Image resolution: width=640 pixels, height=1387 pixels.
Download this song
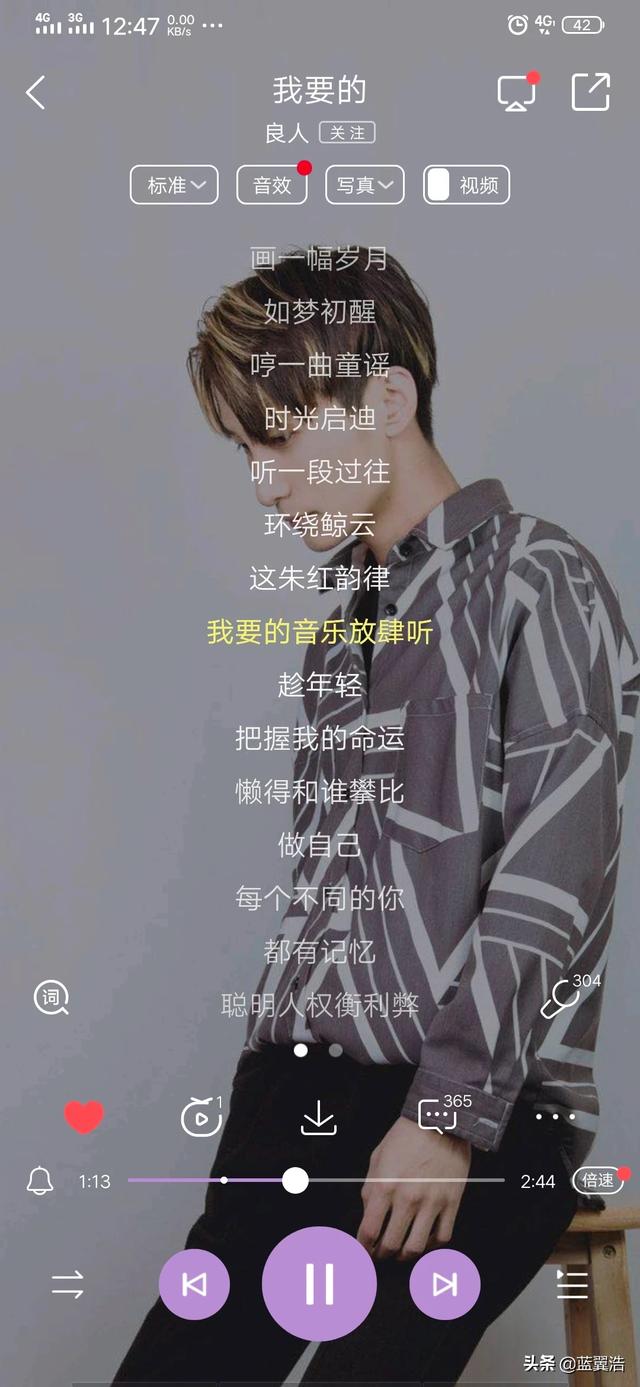(319, 1117)
